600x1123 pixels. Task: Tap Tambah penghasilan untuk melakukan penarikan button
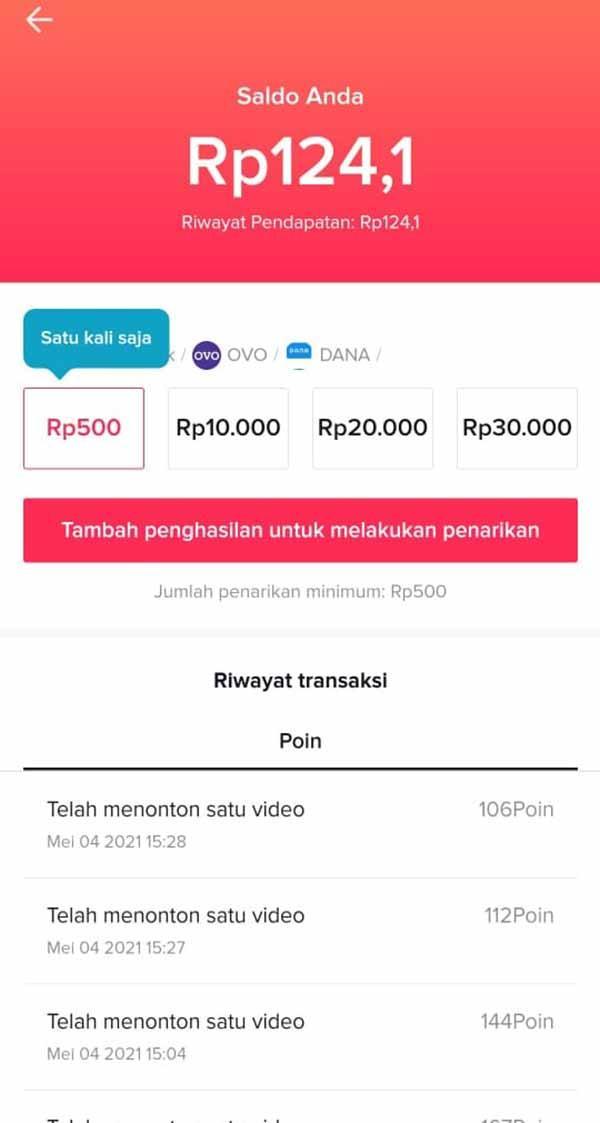point(300,530)
